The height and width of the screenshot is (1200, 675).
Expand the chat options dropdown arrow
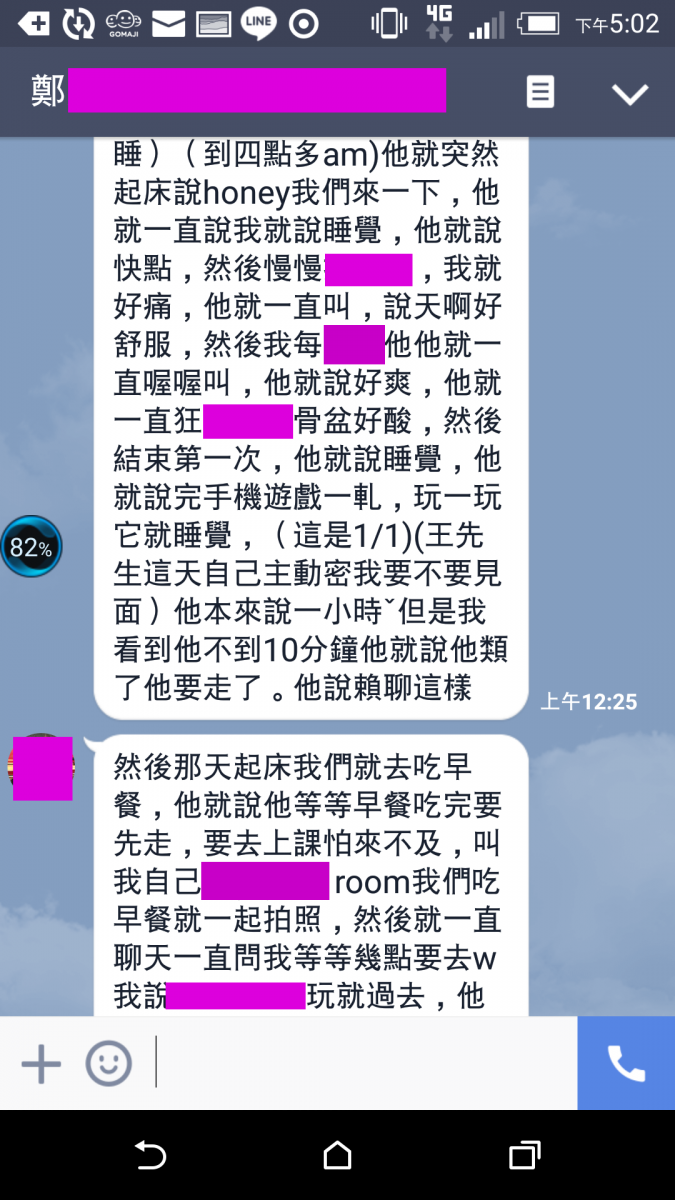tap(630, 94)
